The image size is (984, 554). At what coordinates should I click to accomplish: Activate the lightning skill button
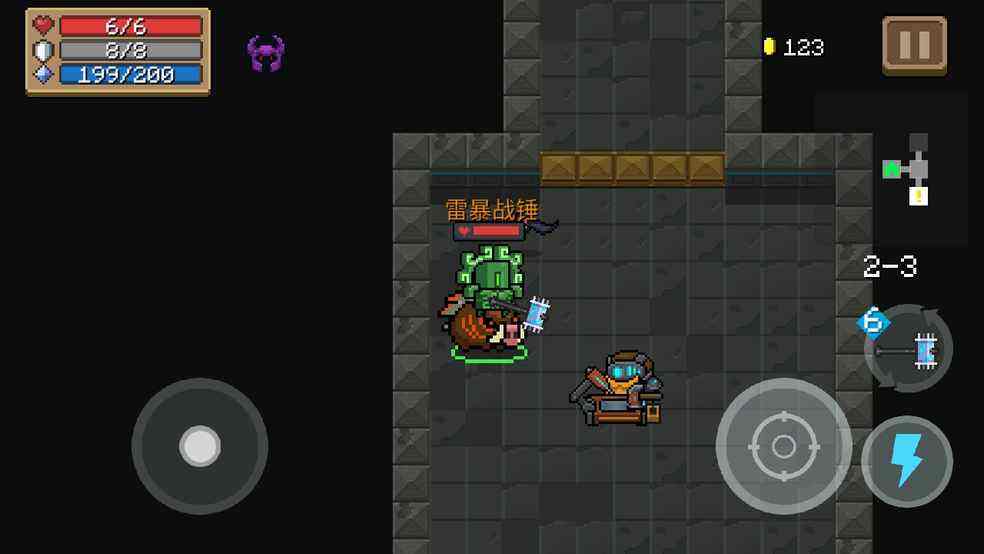(906, 461)
